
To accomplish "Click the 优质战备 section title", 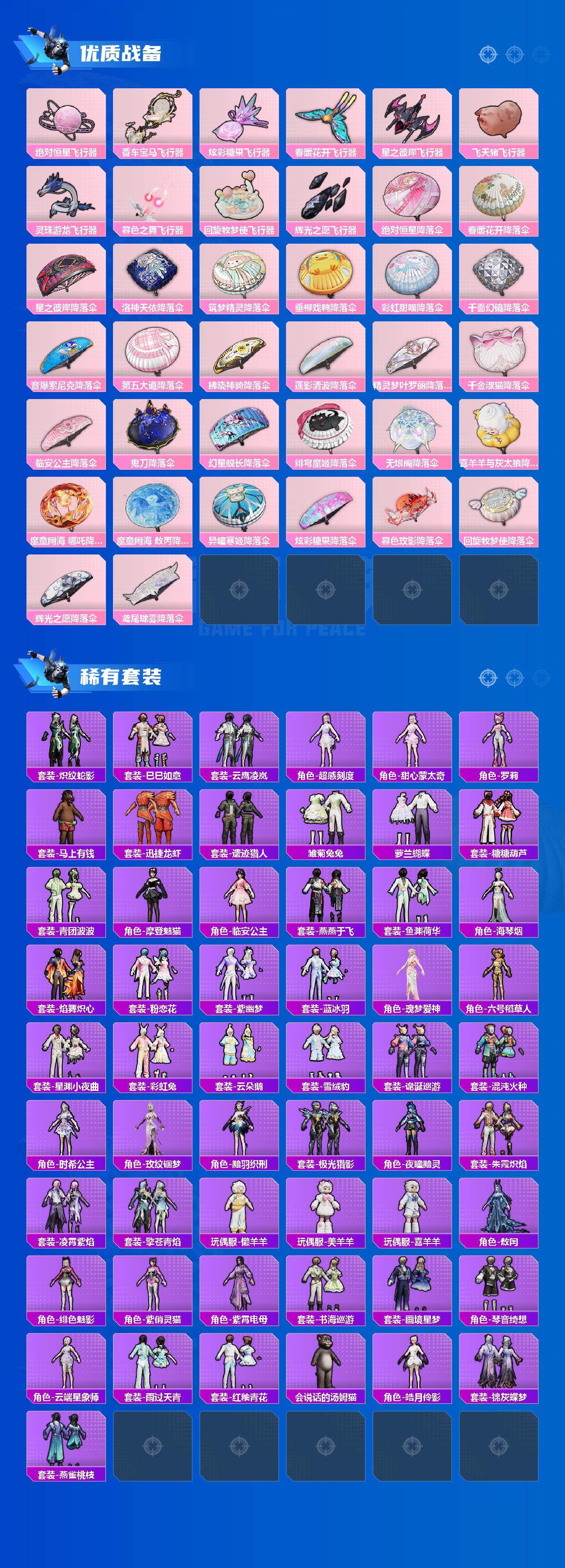I will click(119, 53).
